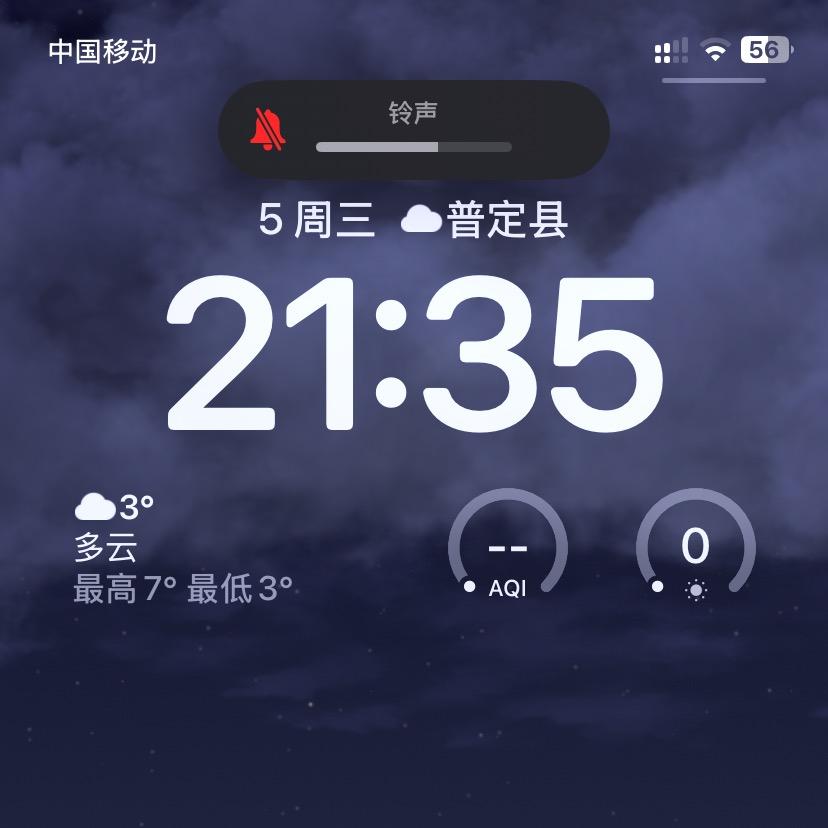828x828 pixels.
Task: Open the 多云 3° weather widget
Action: click(x=184, y=548)
